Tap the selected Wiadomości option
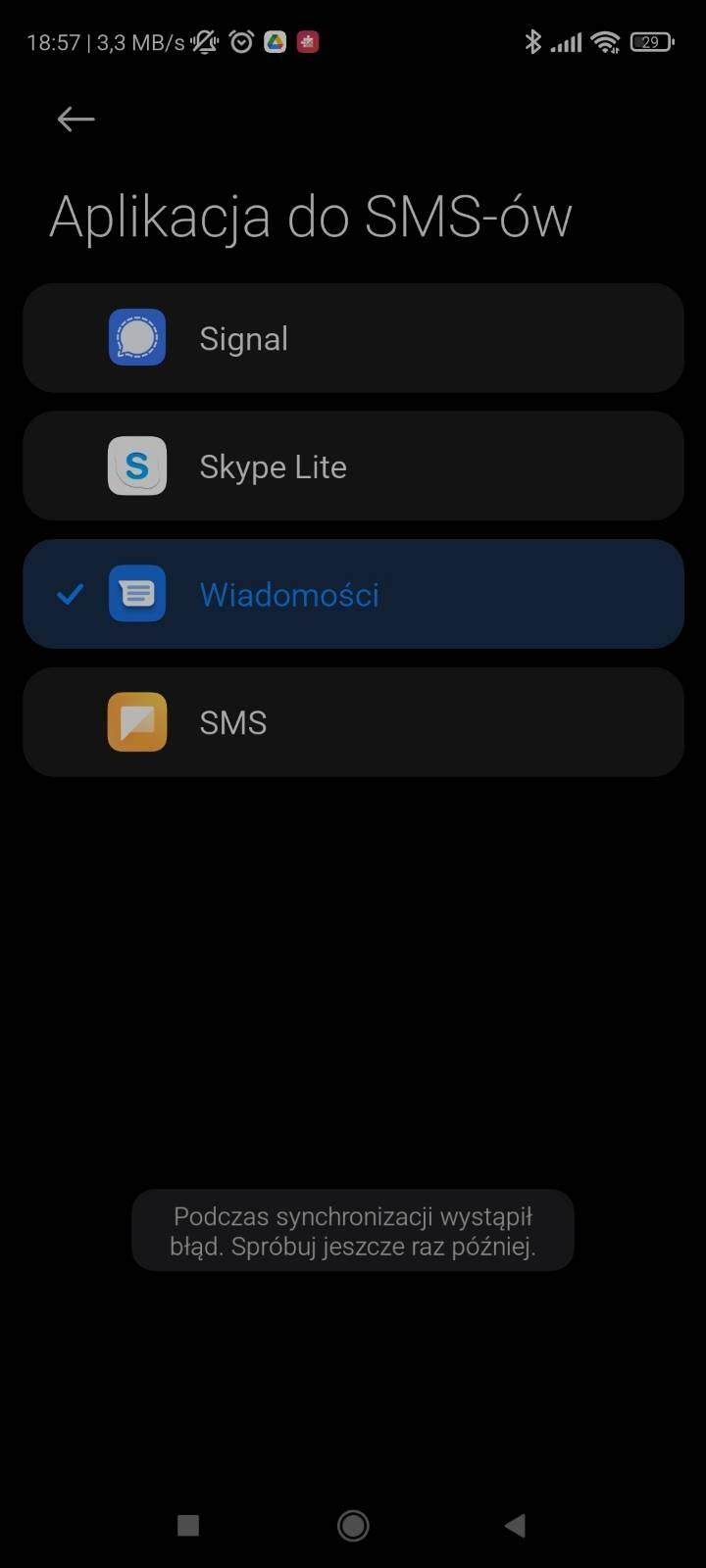The height and width of the screenshot is (1568, 706). (x=353, y=594)
